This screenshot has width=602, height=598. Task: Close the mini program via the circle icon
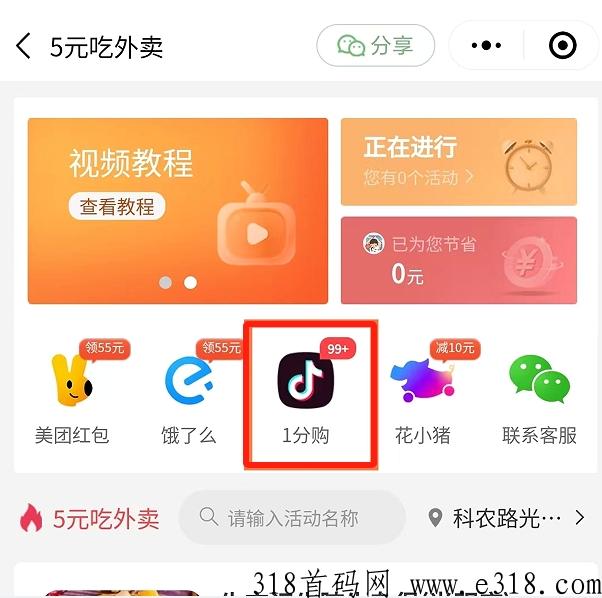[563, 46]
